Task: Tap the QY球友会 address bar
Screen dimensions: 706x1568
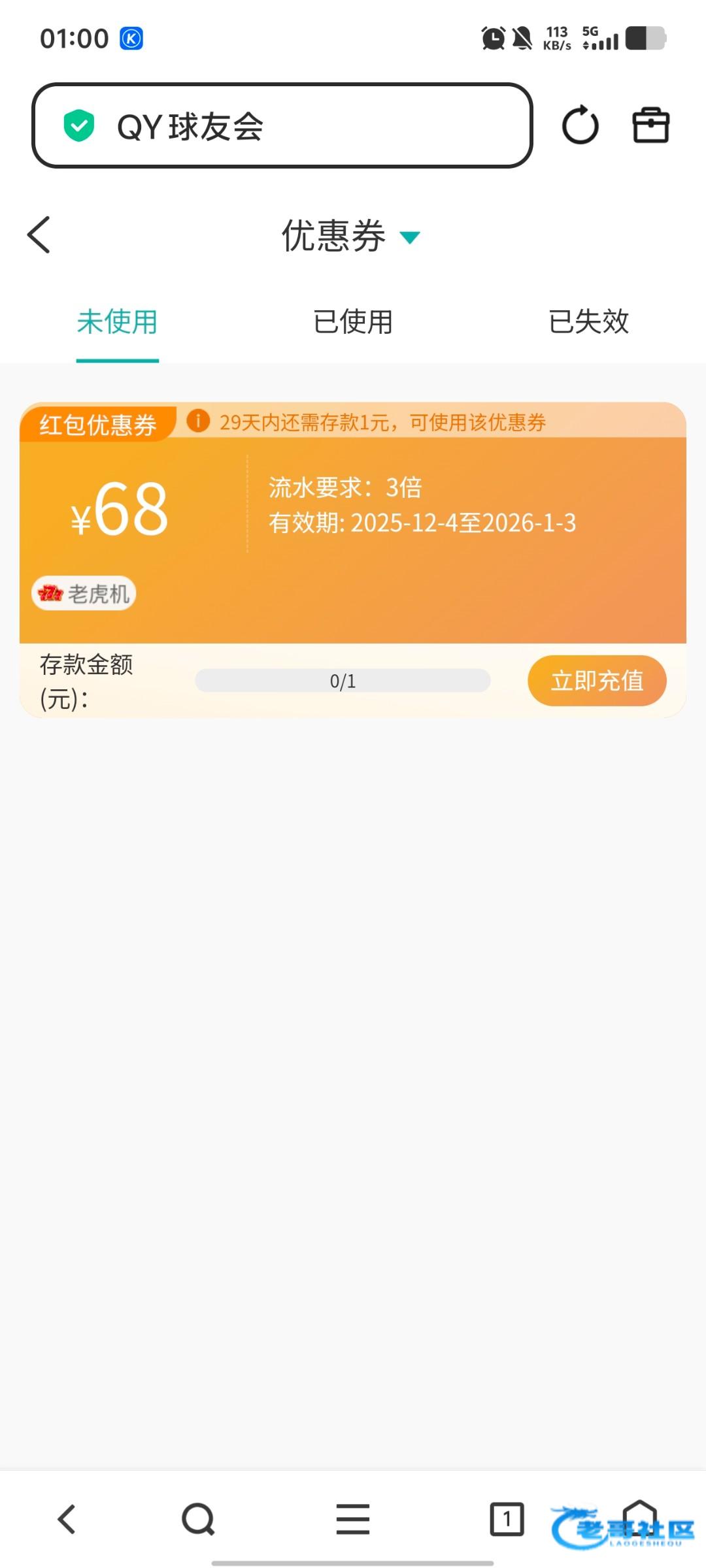Action: tap(281, 125)
